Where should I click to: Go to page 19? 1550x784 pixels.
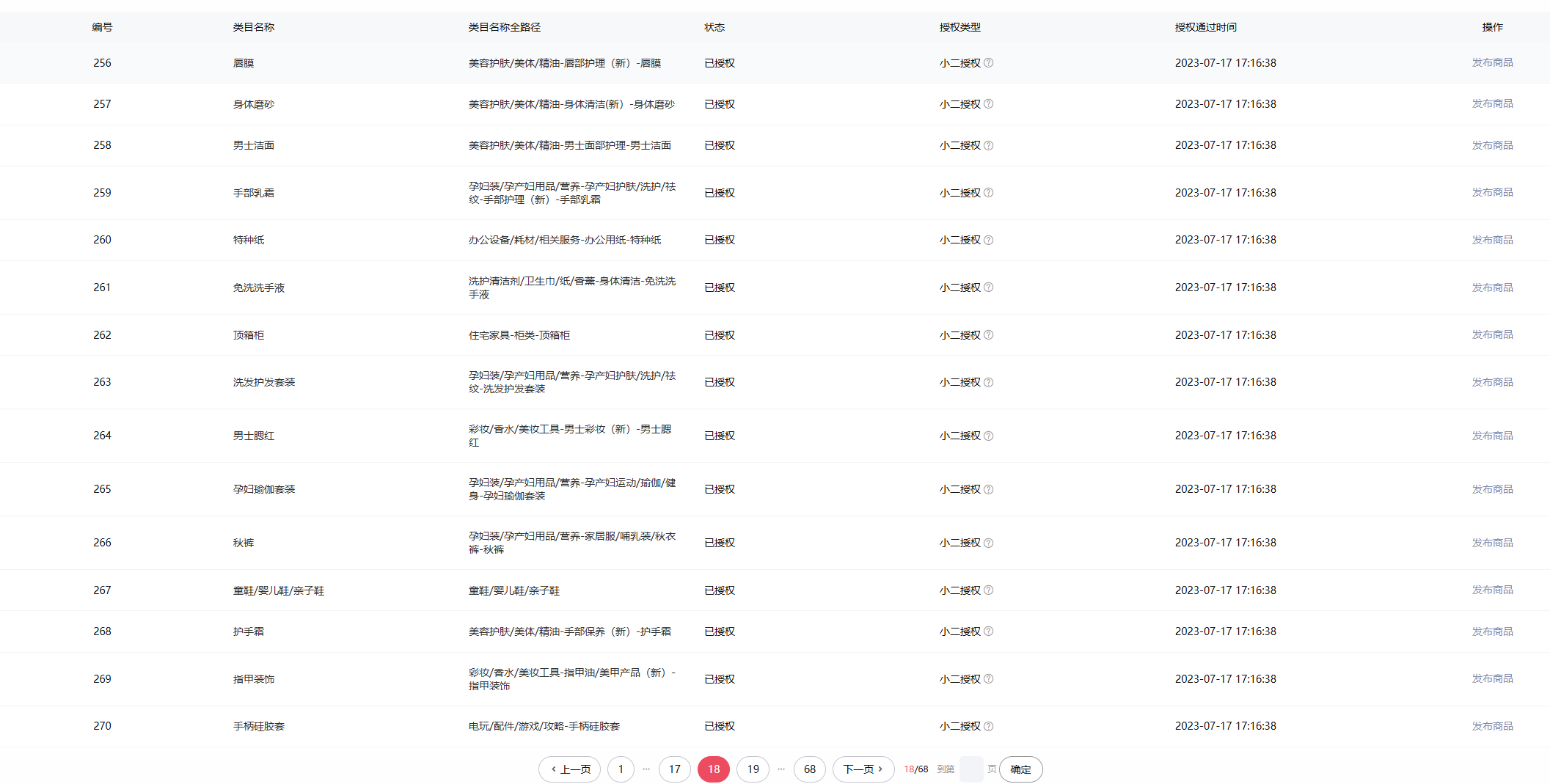[x=753, y=769]
